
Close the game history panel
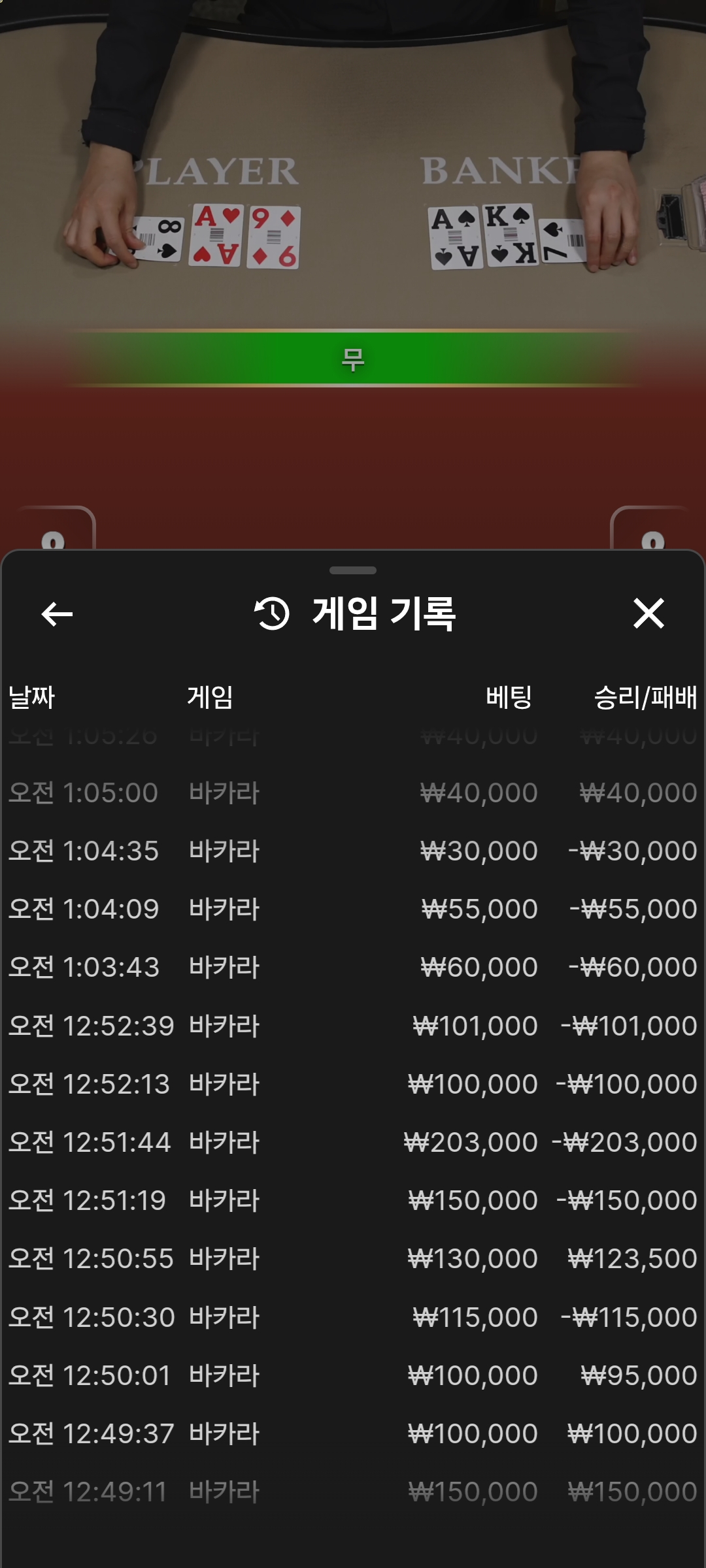(648, 613)
